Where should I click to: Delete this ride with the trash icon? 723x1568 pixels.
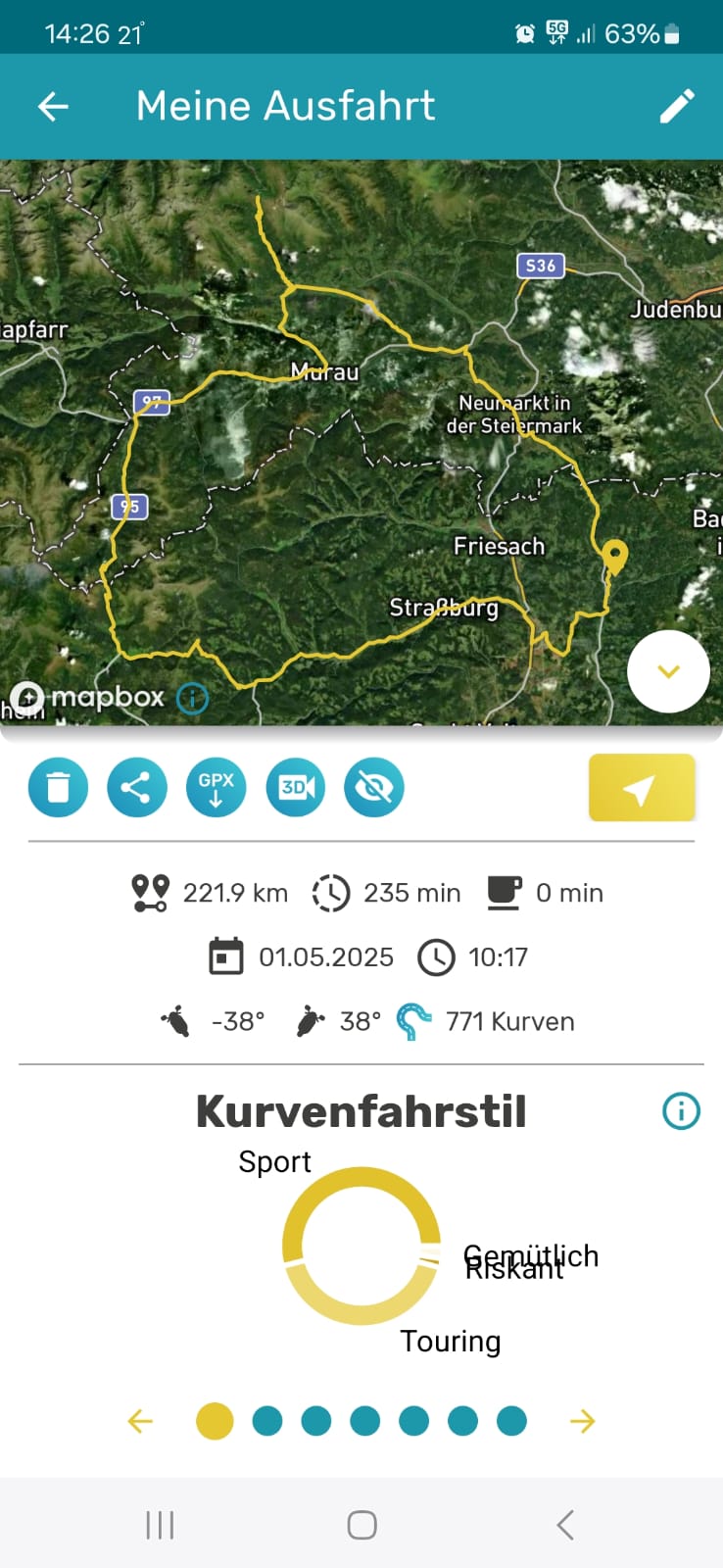(59, 787)
